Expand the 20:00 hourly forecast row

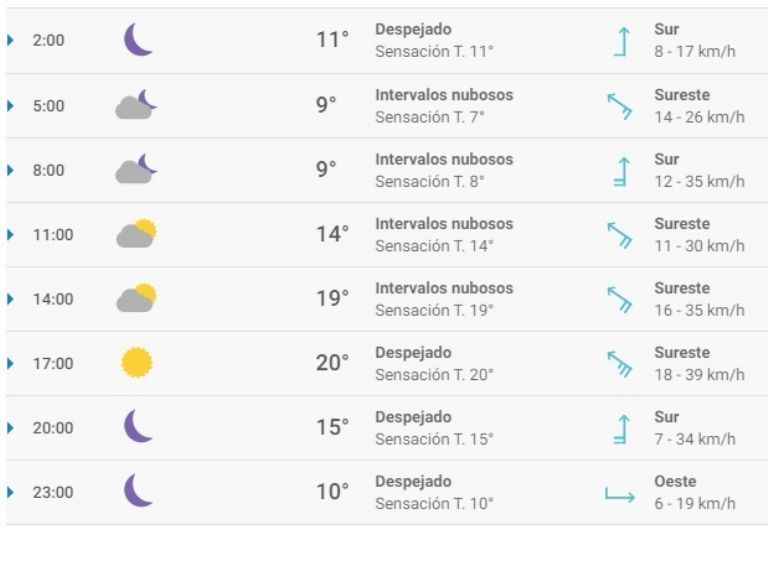coord(11,428)
